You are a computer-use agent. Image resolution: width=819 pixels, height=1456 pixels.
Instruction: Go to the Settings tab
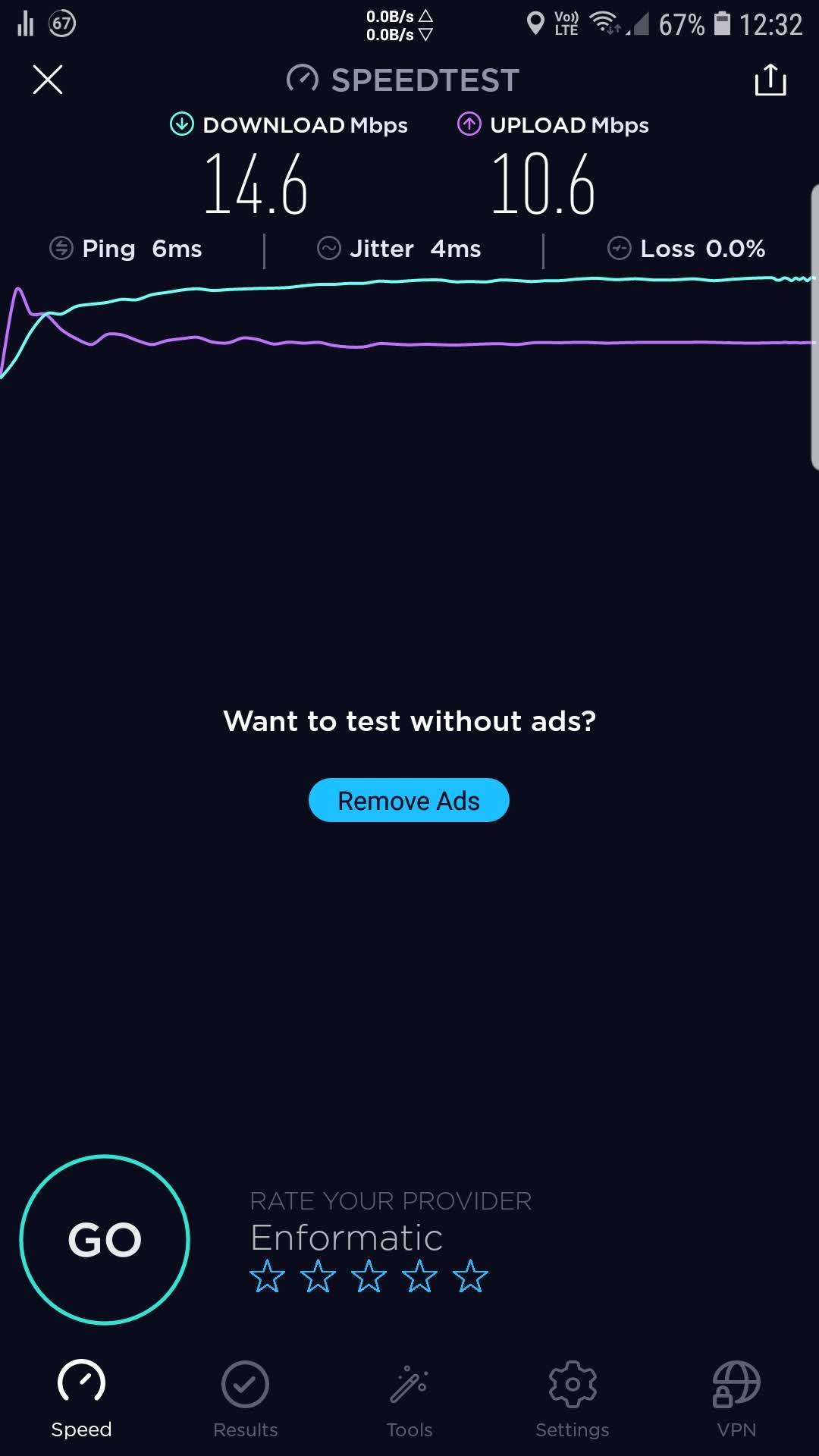[x=573, y=1399]
